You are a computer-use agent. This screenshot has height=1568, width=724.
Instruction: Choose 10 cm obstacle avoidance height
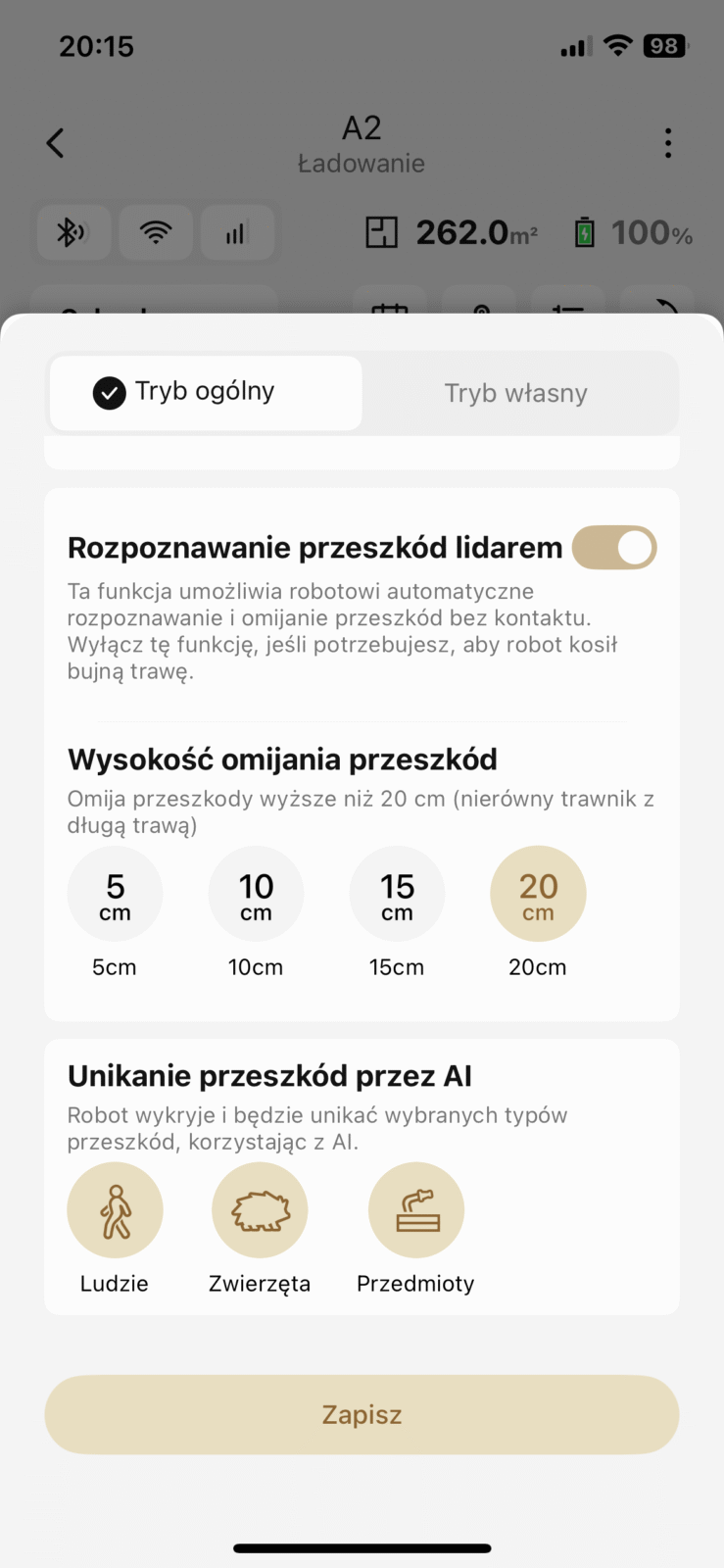pos(256,894)
